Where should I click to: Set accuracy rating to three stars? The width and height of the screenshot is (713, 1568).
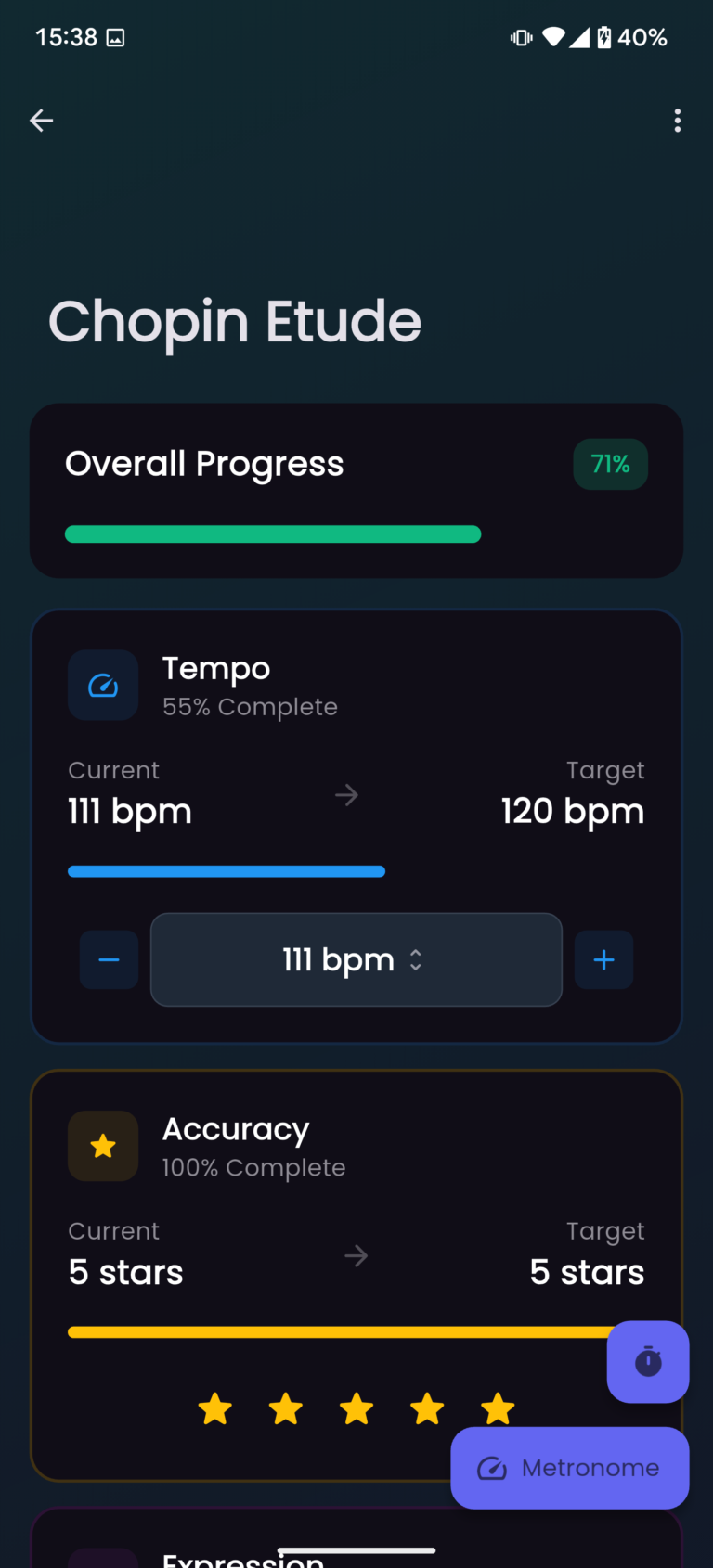356,1408
